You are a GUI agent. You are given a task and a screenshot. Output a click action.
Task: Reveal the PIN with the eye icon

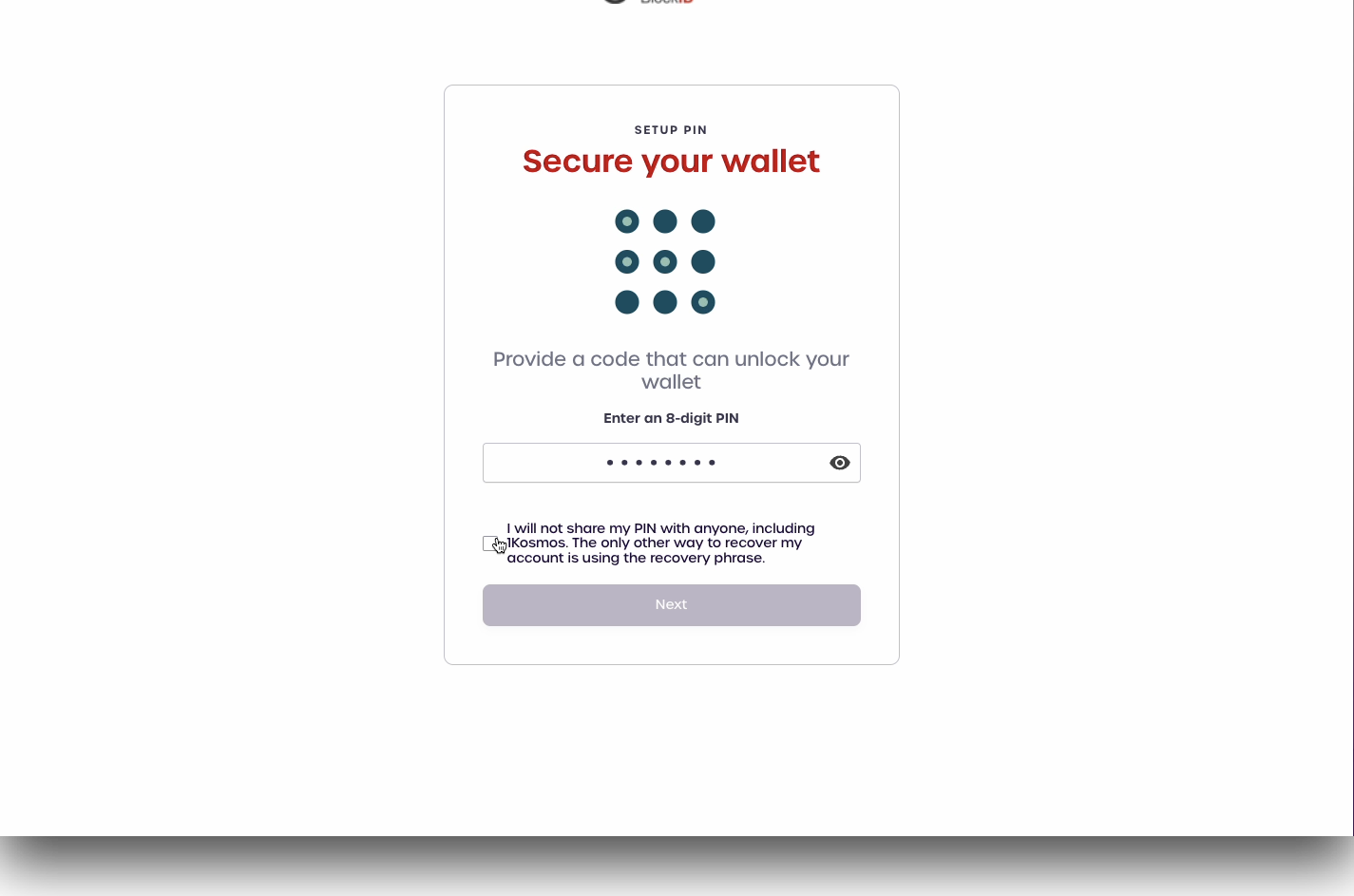(839, 463)
